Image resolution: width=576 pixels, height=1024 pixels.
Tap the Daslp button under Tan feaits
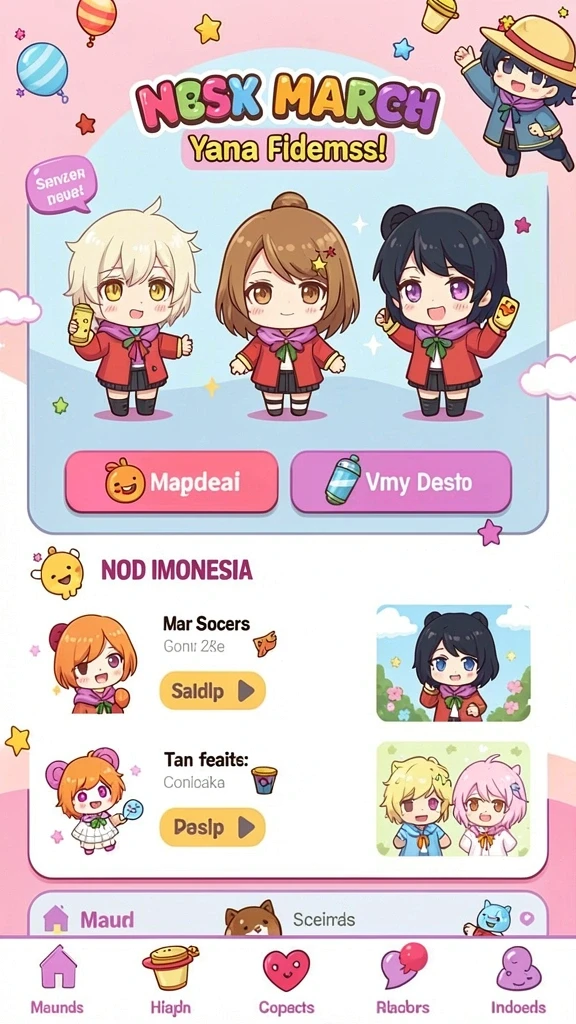[212, 827]
